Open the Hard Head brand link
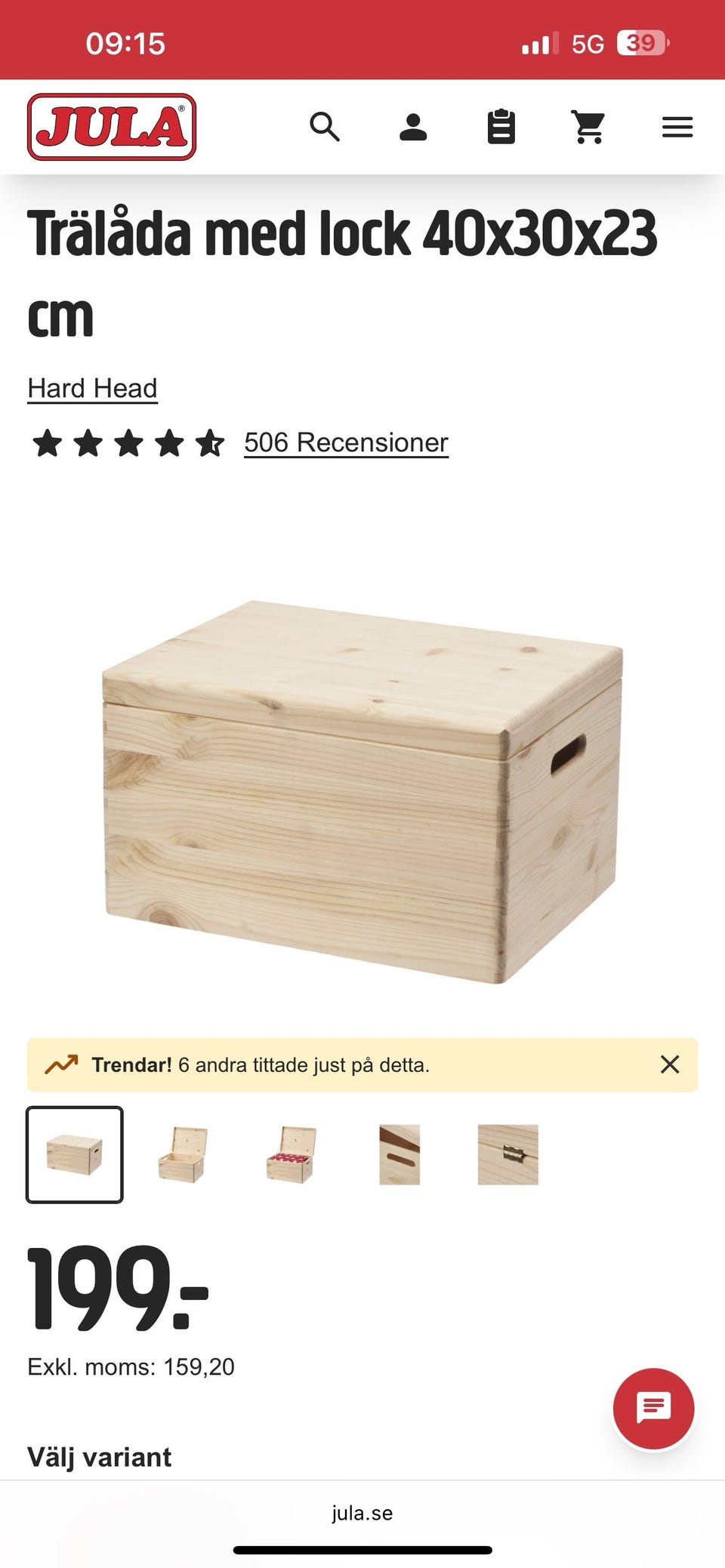 tap(91, 388)
